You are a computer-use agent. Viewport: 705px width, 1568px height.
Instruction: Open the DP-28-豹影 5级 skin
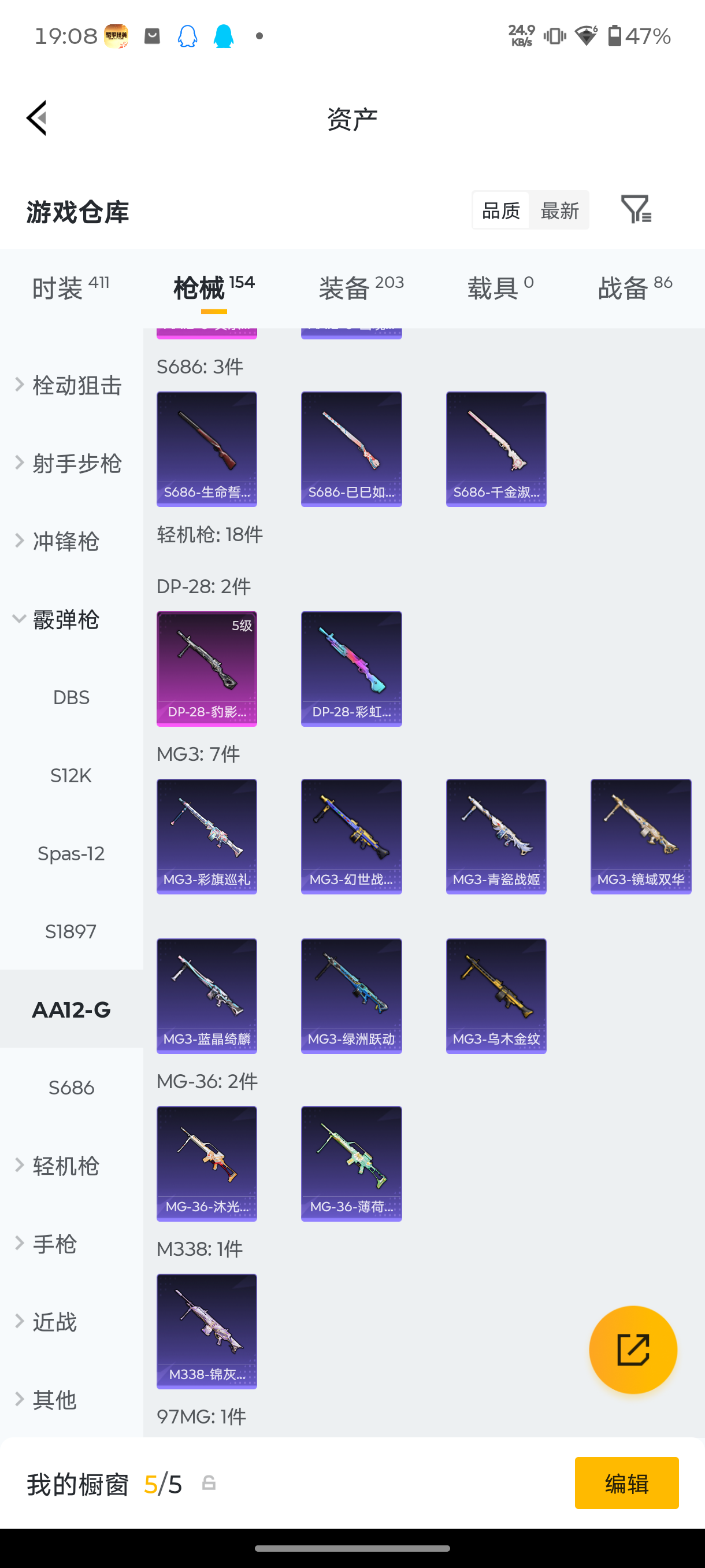click(207, 668)
